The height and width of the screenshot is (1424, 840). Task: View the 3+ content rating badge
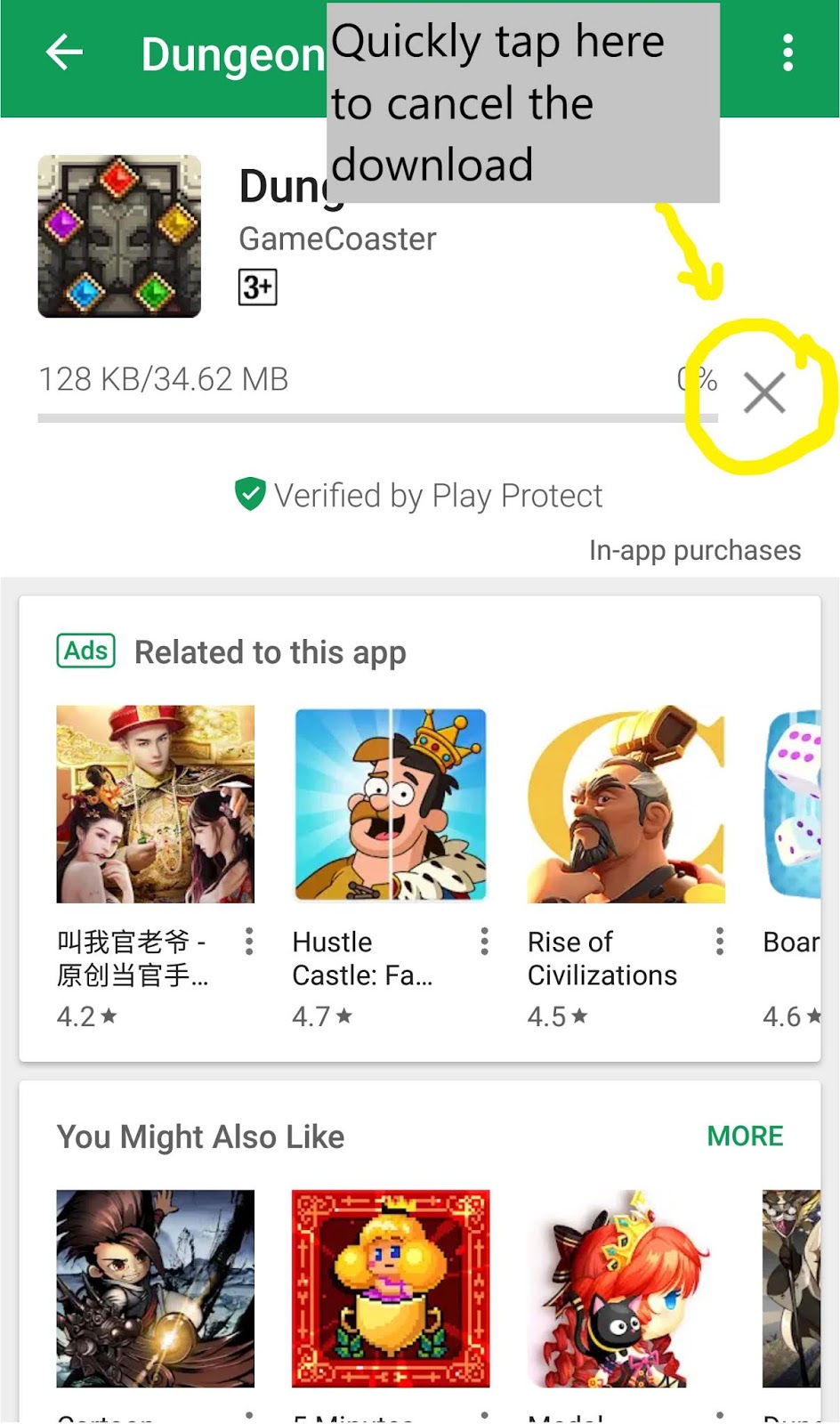(257, 287)
